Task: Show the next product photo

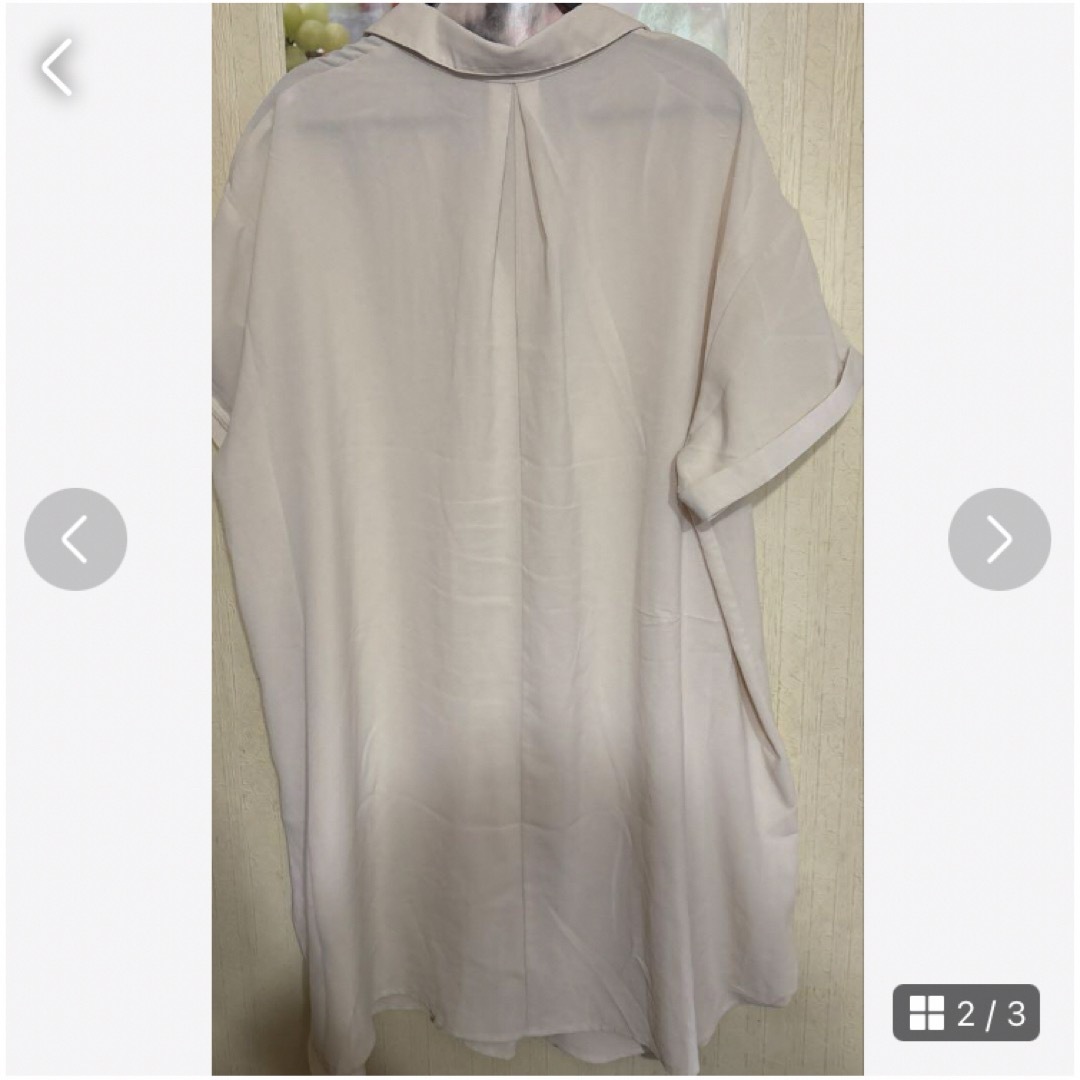Action: (999, 539)
